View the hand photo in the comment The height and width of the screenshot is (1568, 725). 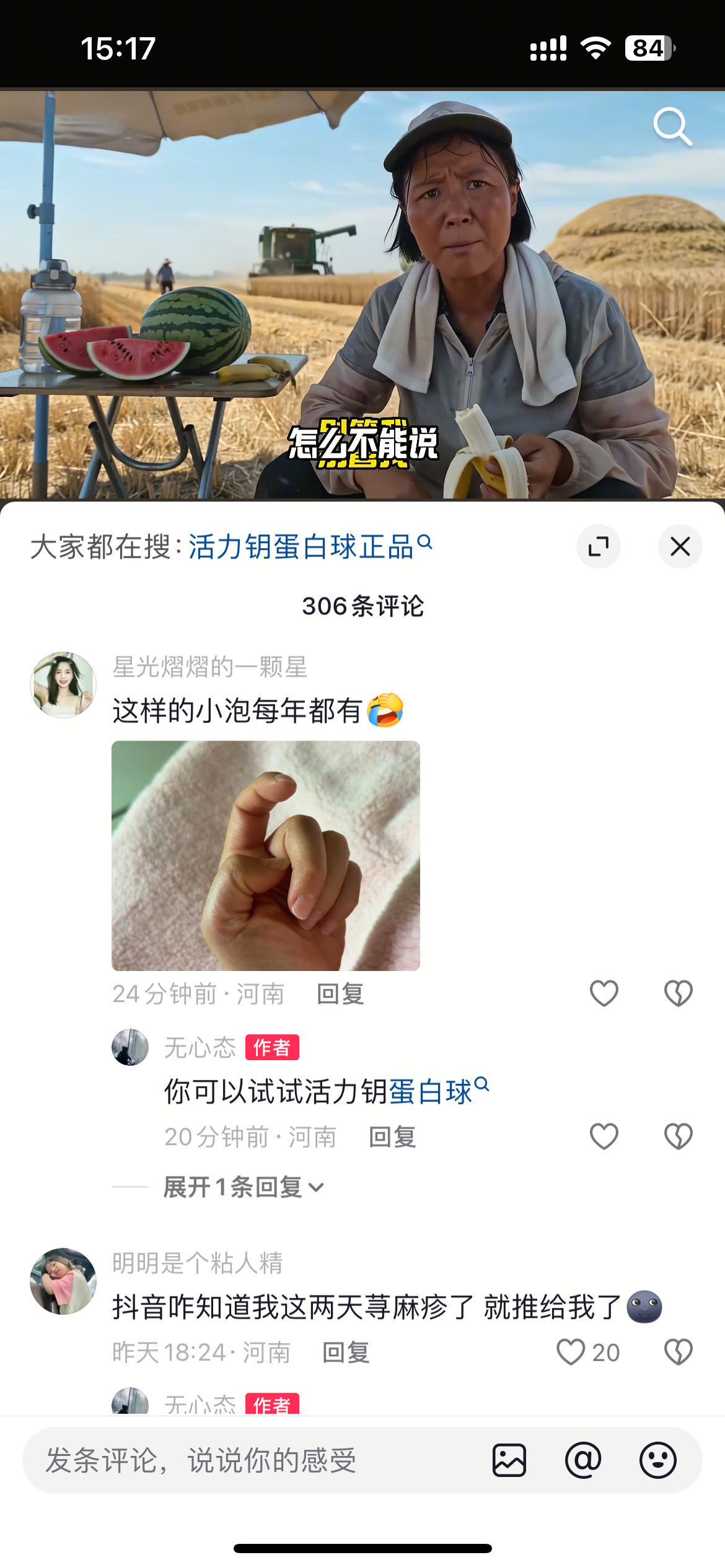coord(266,855)
